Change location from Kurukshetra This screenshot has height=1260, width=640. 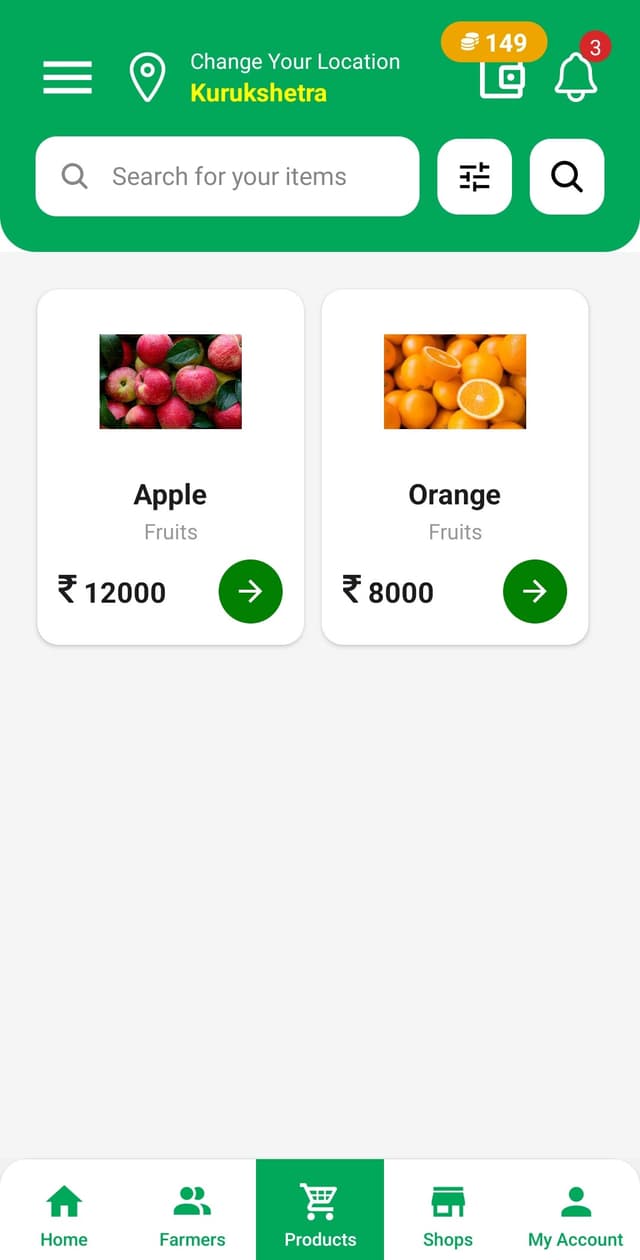point(265,78)
